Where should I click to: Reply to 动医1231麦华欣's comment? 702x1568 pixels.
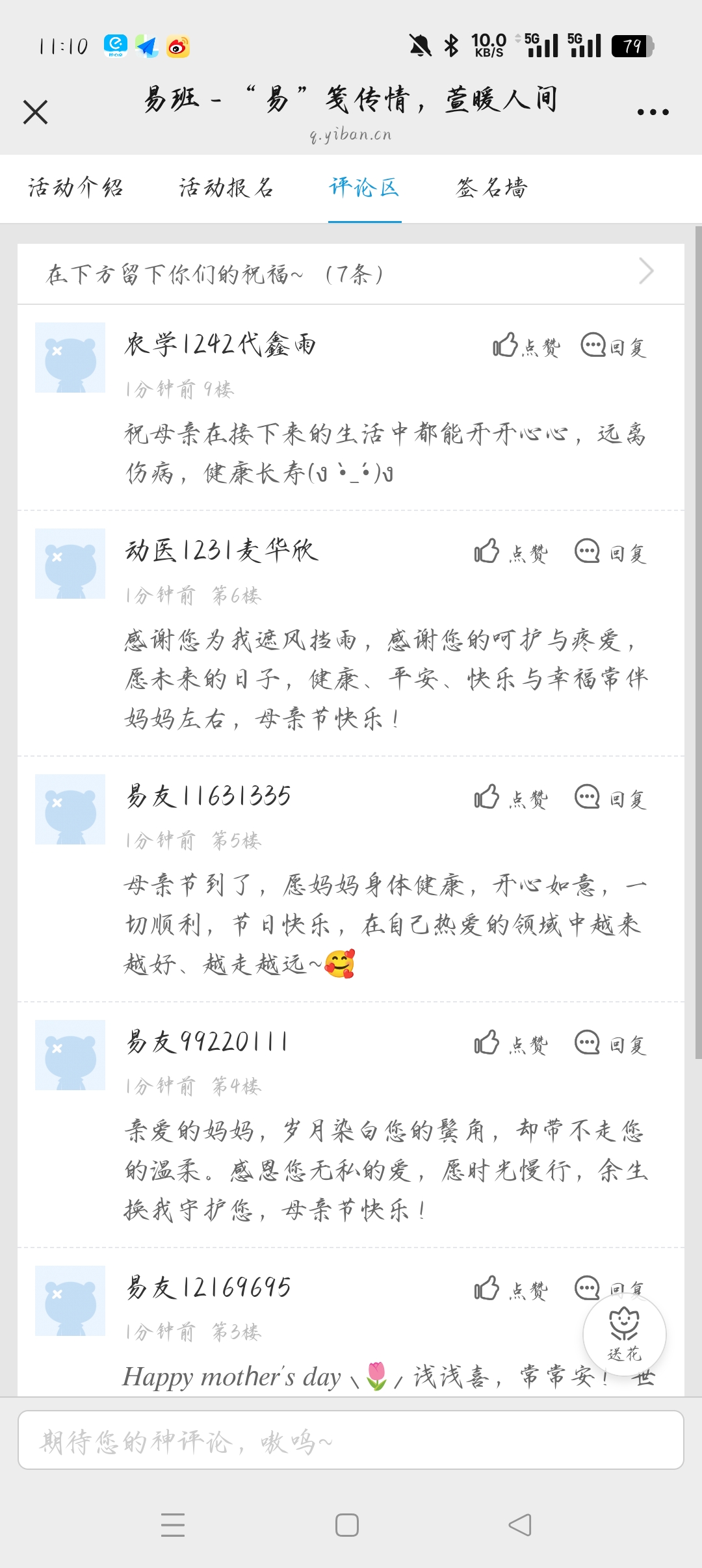pyautogui.click(x=611, y=553)
